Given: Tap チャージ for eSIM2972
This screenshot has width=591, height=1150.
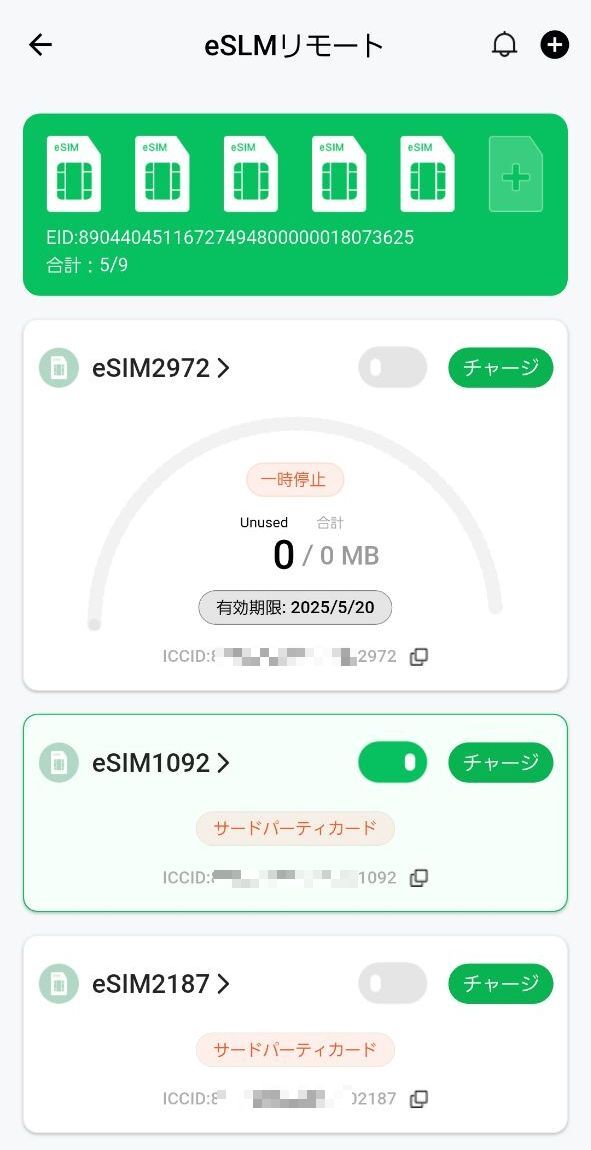Looking at the screenshot, I should (x=501, y=367).
